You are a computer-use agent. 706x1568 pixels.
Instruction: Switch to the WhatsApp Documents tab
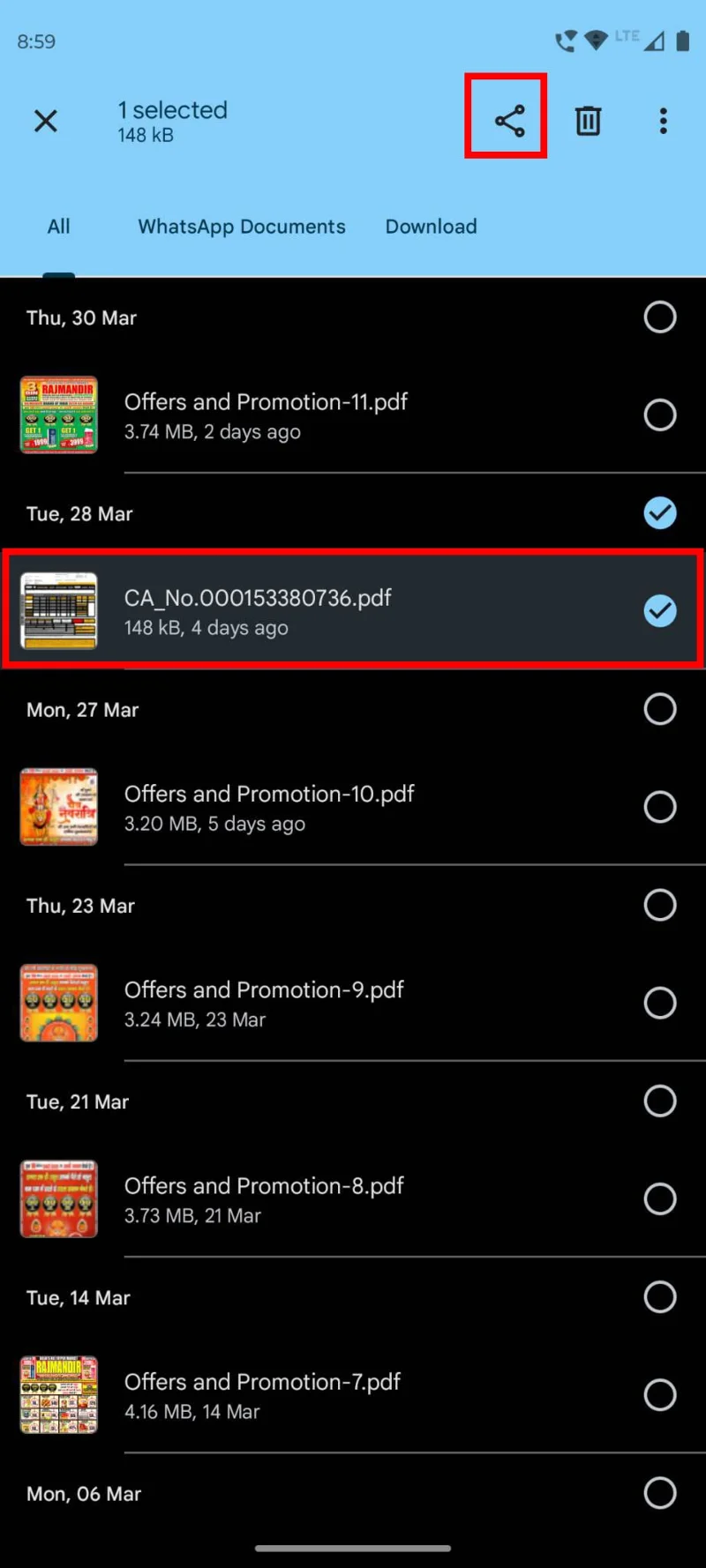[242, 227]
